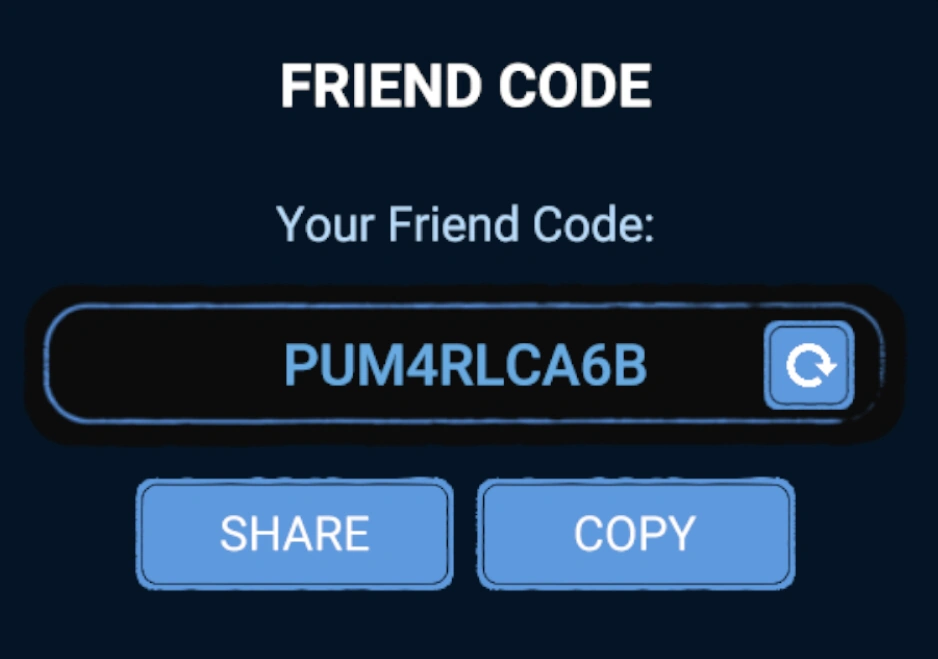Share your friend code
Screen dimensions: 938x659
click(x=294, y=533)
